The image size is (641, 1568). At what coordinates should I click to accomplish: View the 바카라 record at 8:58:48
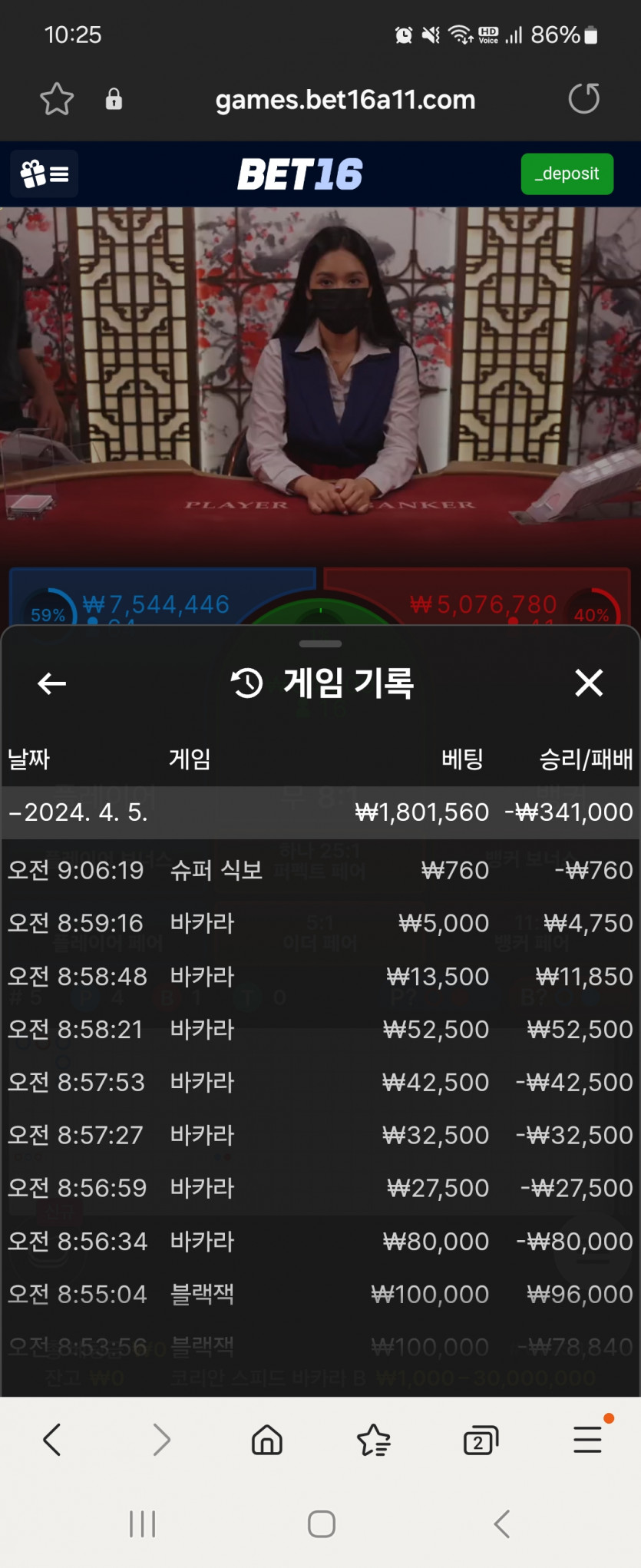320,977
